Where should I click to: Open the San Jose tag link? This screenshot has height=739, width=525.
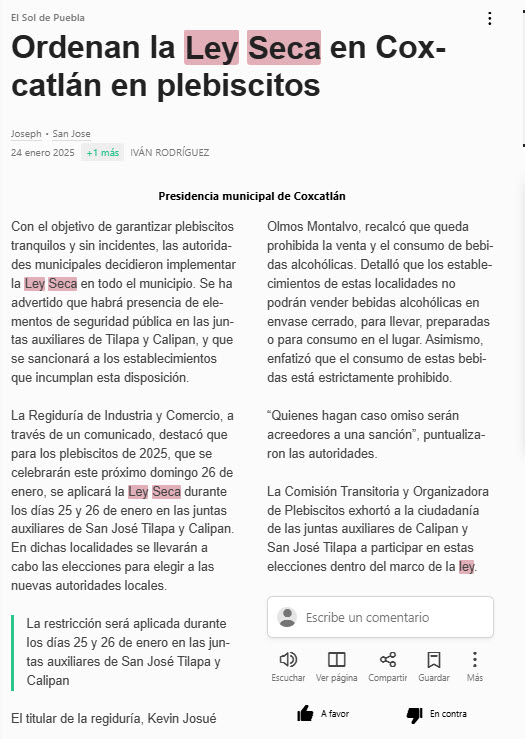[x=71, y=134]
